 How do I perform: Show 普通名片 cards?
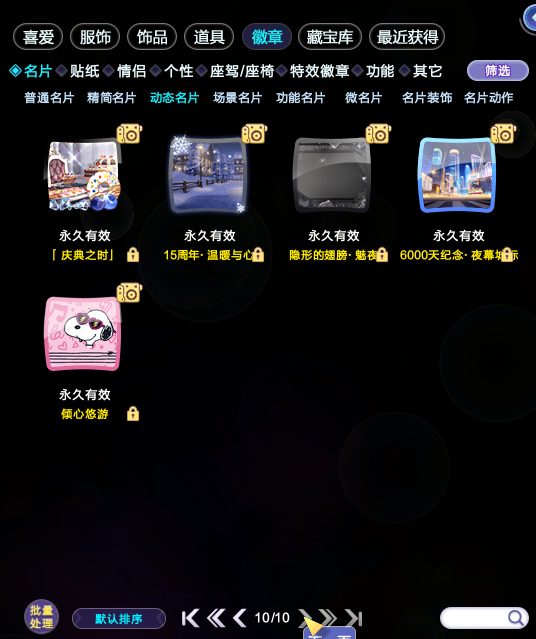click(x=49, y=98)
